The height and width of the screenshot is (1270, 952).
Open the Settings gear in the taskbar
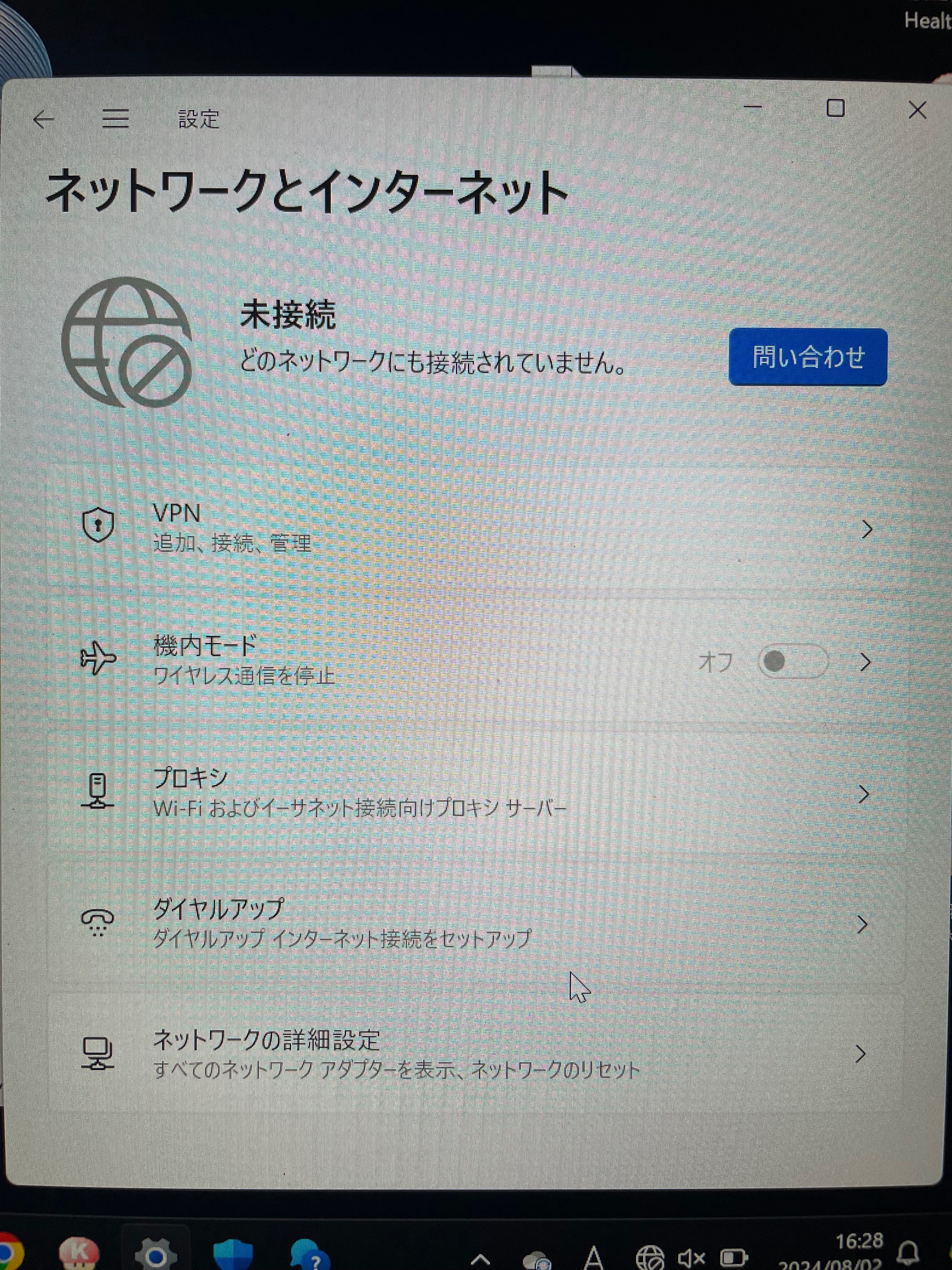pos(155,1255)
